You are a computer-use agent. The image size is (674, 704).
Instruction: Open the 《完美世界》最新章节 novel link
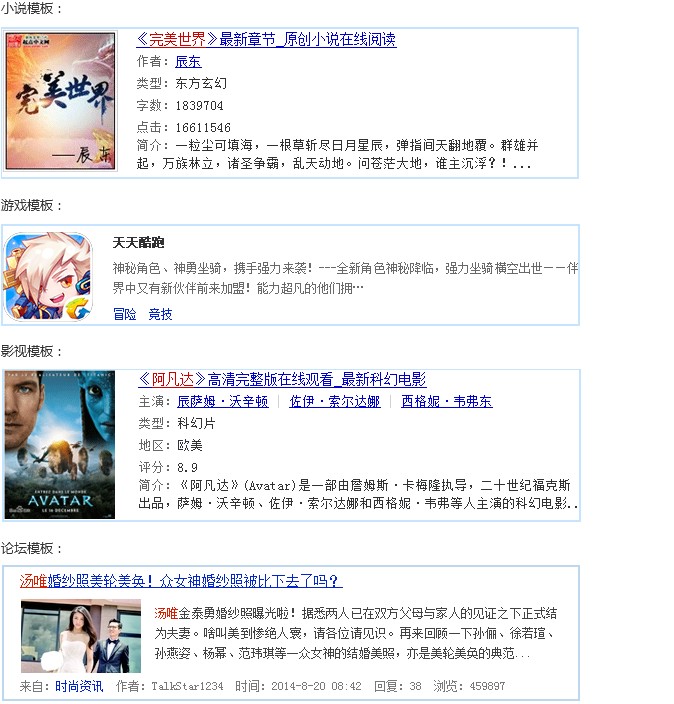[266, 40]
